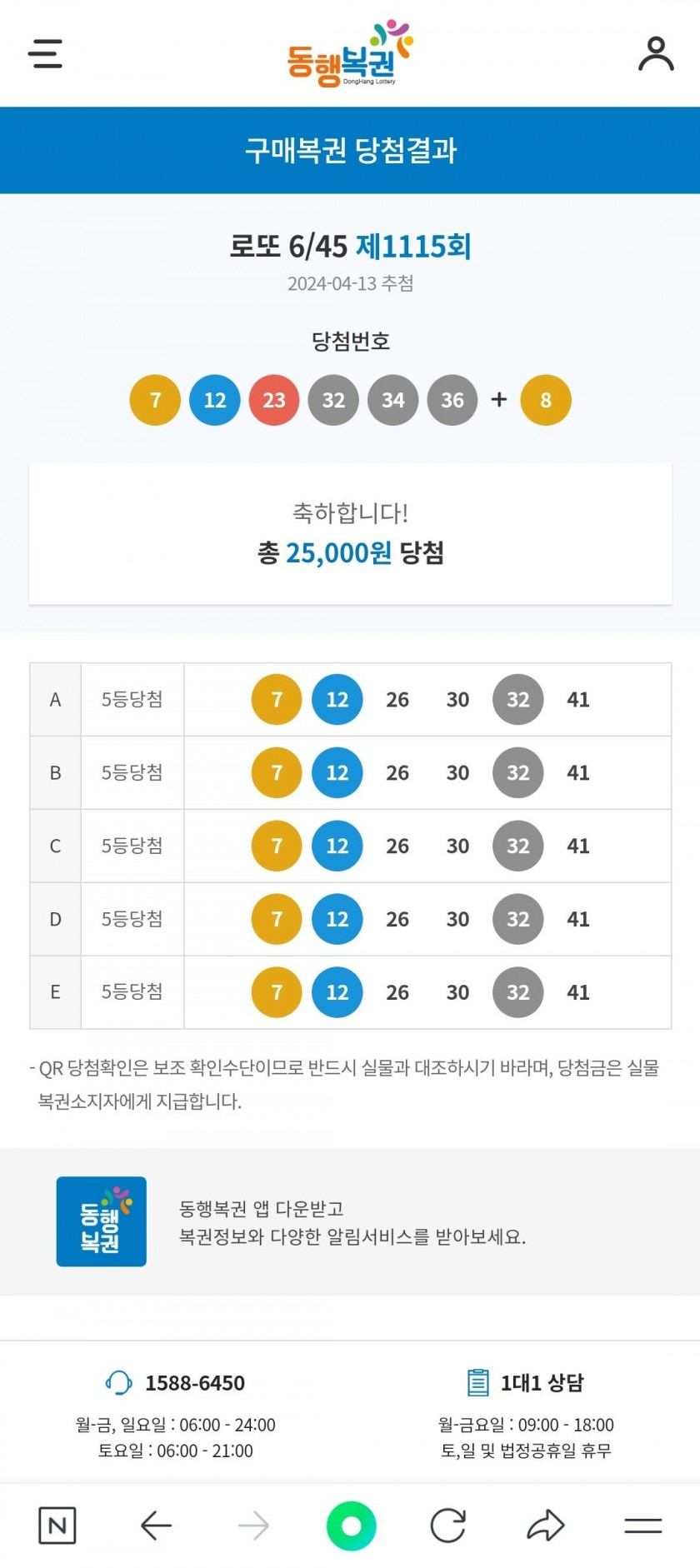Viewport: 700px width, 1568px height.
Task: Open the browser's two-line menu
Action: click(x=643, y=1526)
